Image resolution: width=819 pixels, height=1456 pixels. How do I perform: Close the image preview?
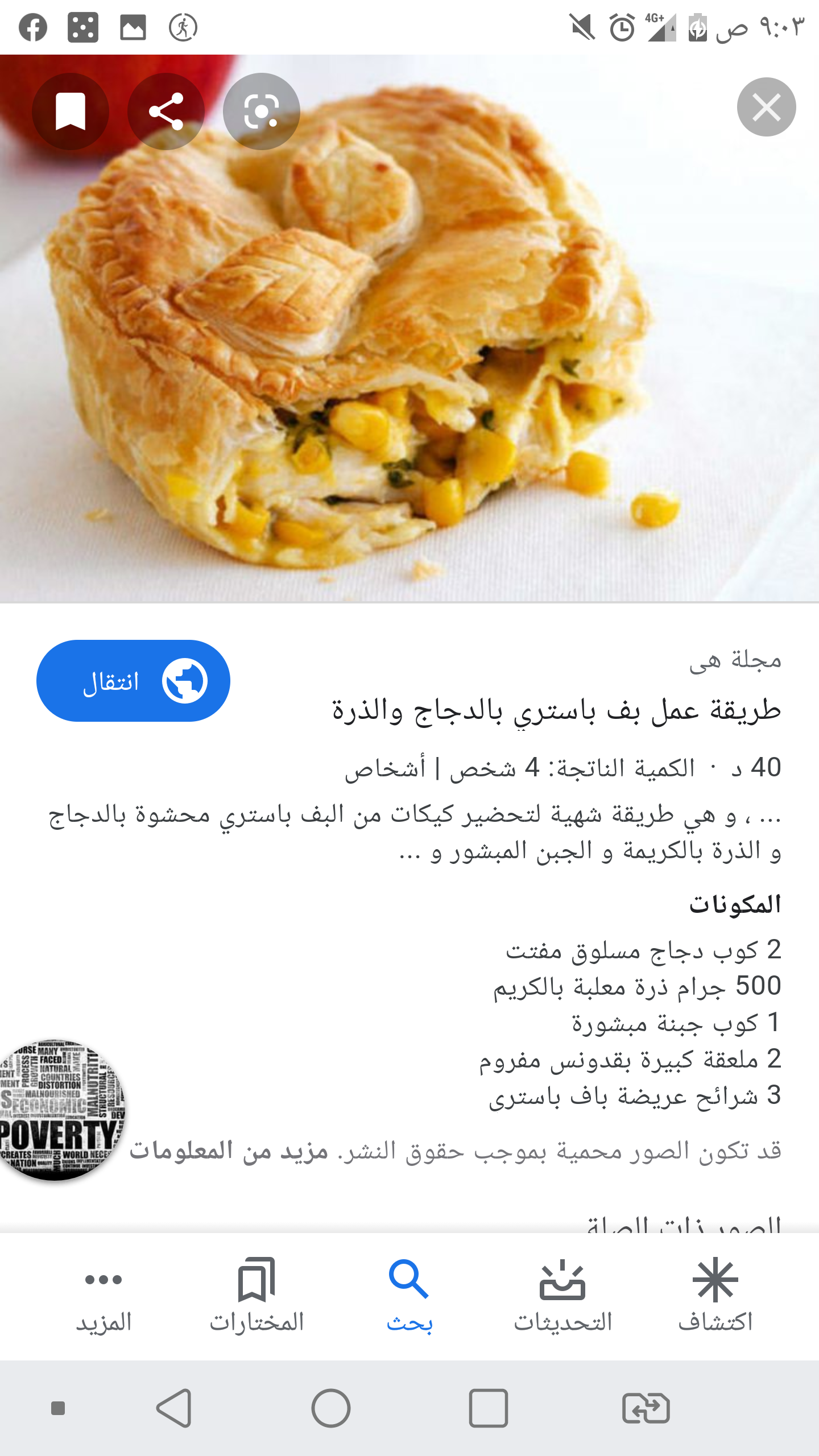(766, 107)
